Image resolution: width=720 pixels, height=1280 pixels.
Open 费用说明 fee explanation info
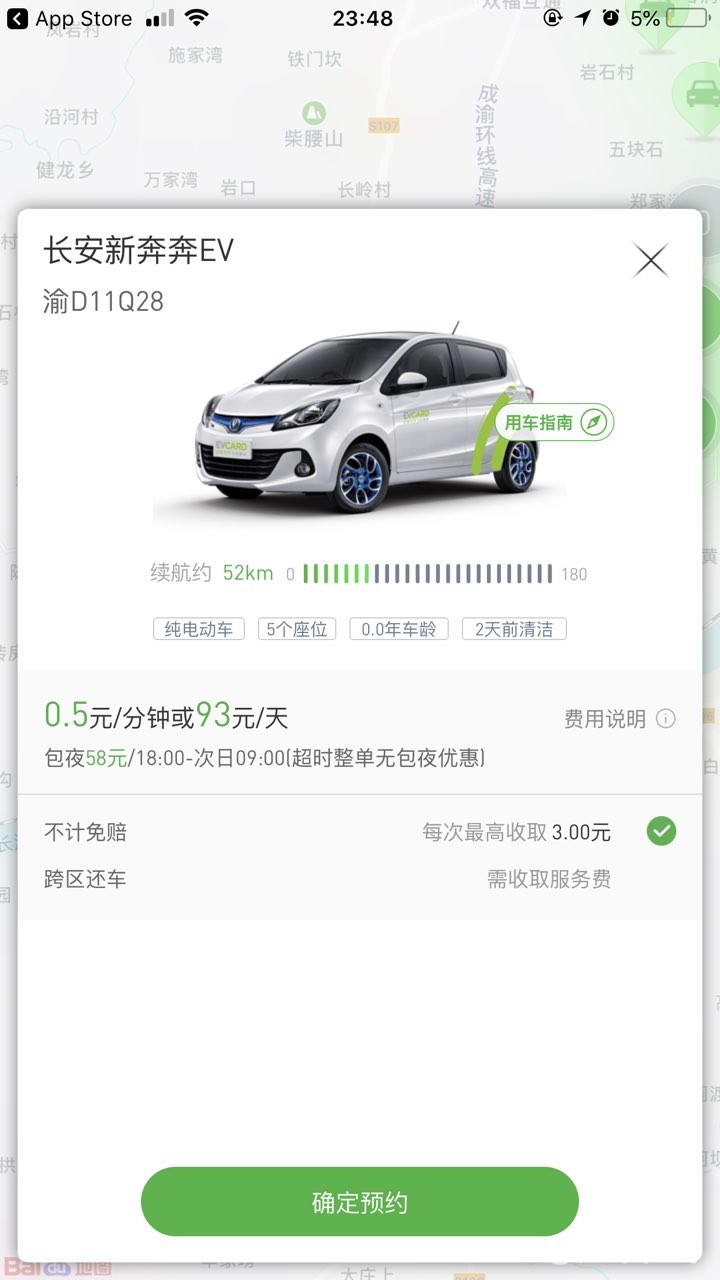click(x=619, y=719)
